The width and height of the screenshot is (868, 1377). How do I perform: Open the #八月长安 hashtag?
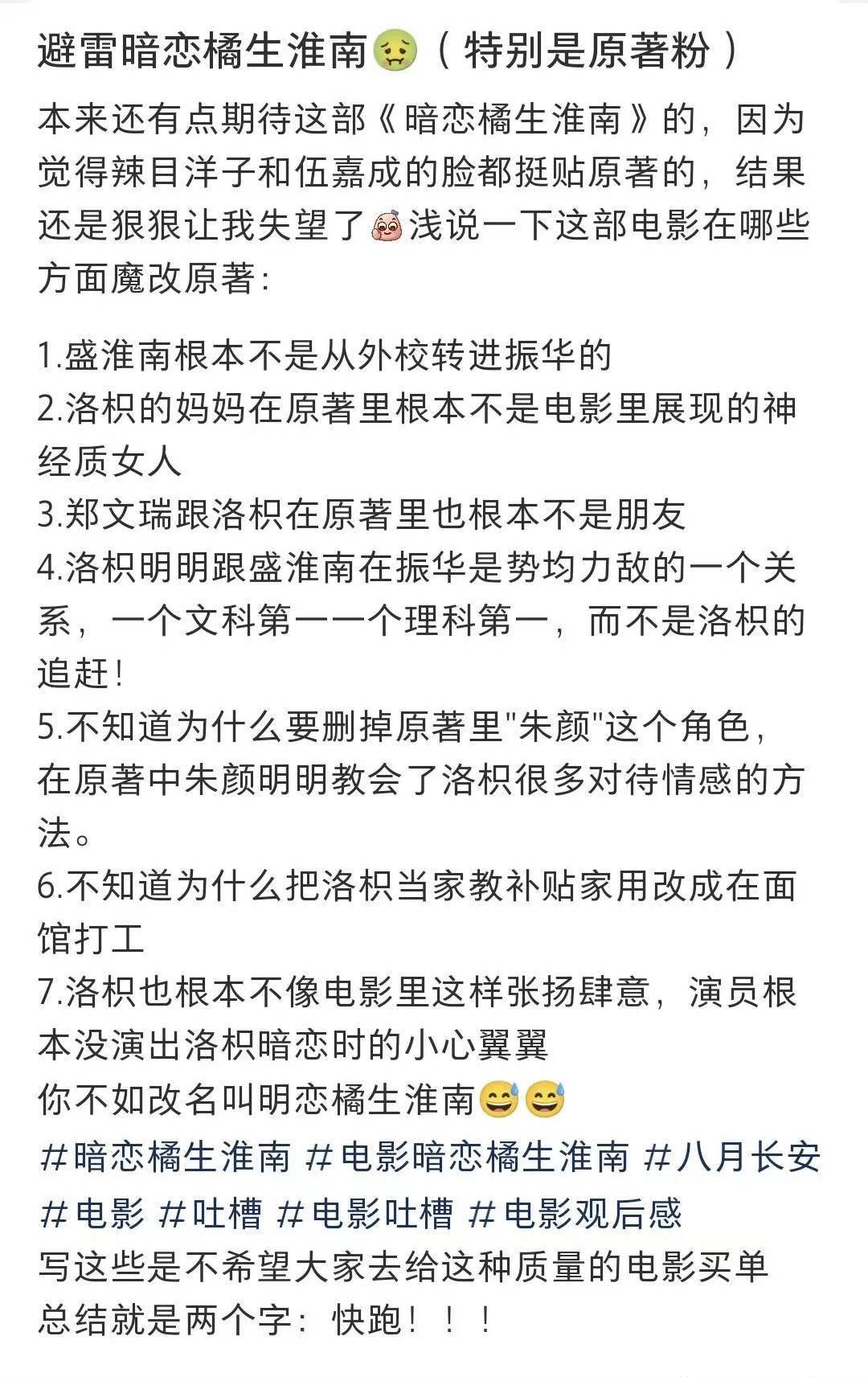tap(732, 1158)
